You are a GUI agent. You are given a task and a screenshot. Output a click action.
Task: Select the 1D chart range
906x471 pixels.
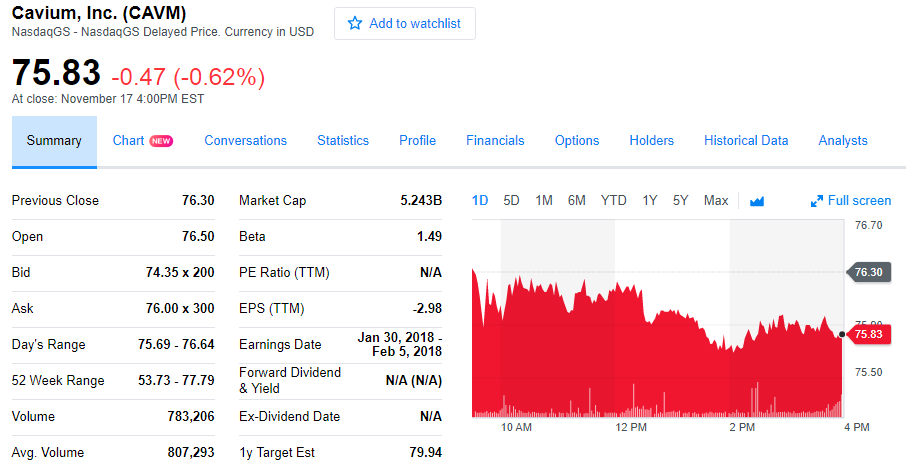[480, 200]
